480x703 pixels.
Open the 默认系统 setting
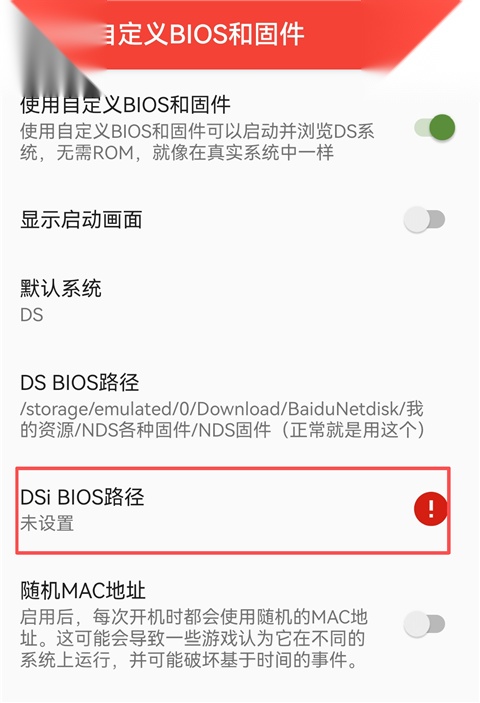point(240,300)
